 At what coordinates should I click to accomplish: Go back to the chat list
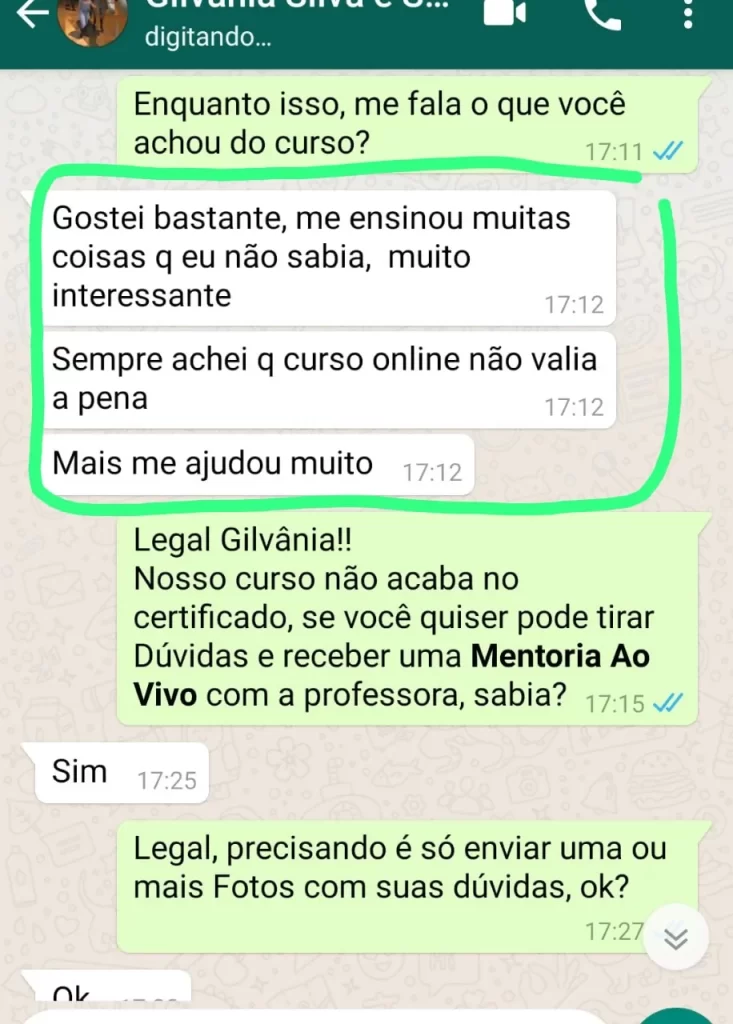pyautogui.click(x=32, y=14)
